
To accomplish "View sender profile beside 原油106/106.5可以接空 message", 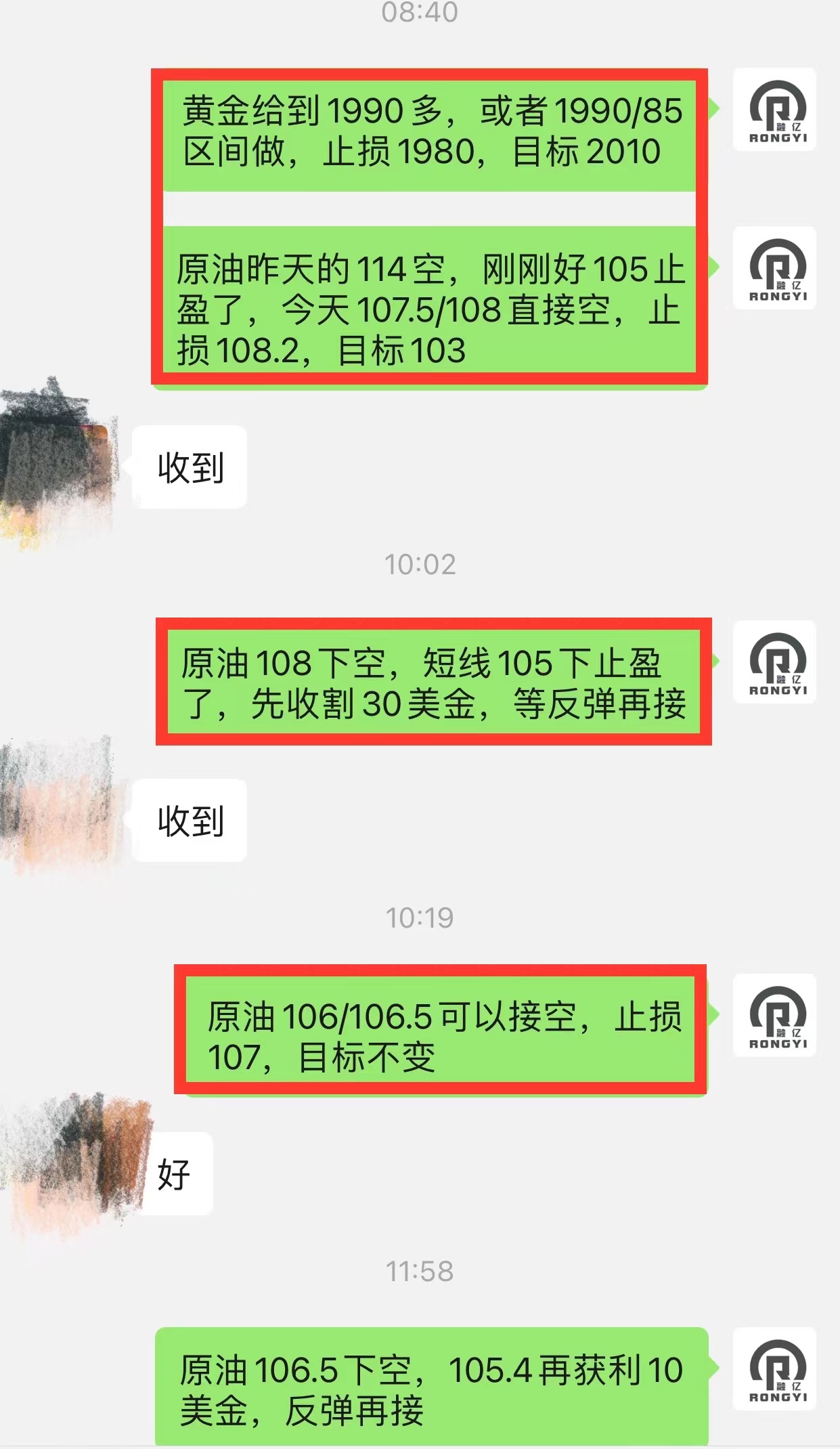I will (x=775, y=1015).
